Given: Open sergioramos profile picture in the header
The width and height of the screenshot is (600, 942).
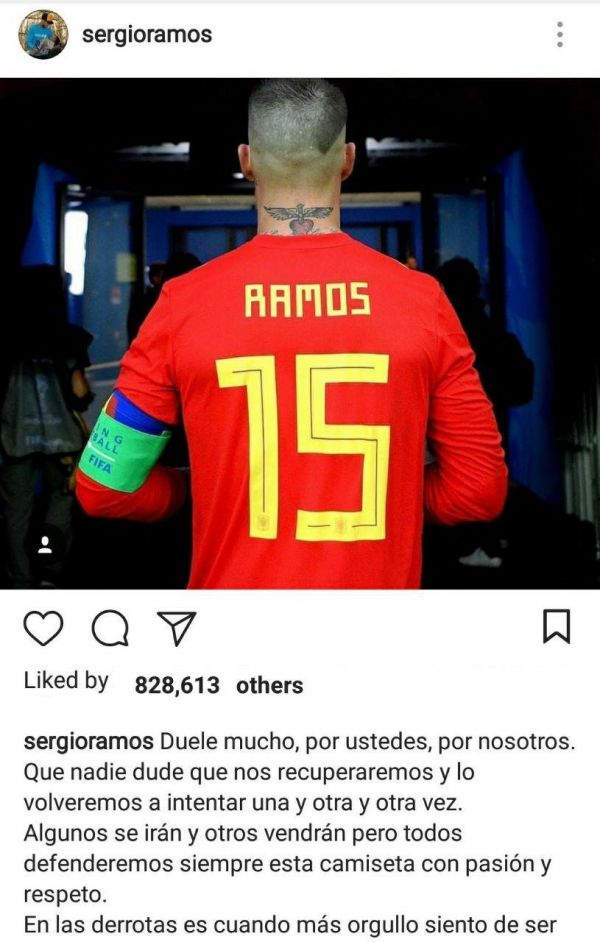Looking at the screenshot, I should (43, 35).
